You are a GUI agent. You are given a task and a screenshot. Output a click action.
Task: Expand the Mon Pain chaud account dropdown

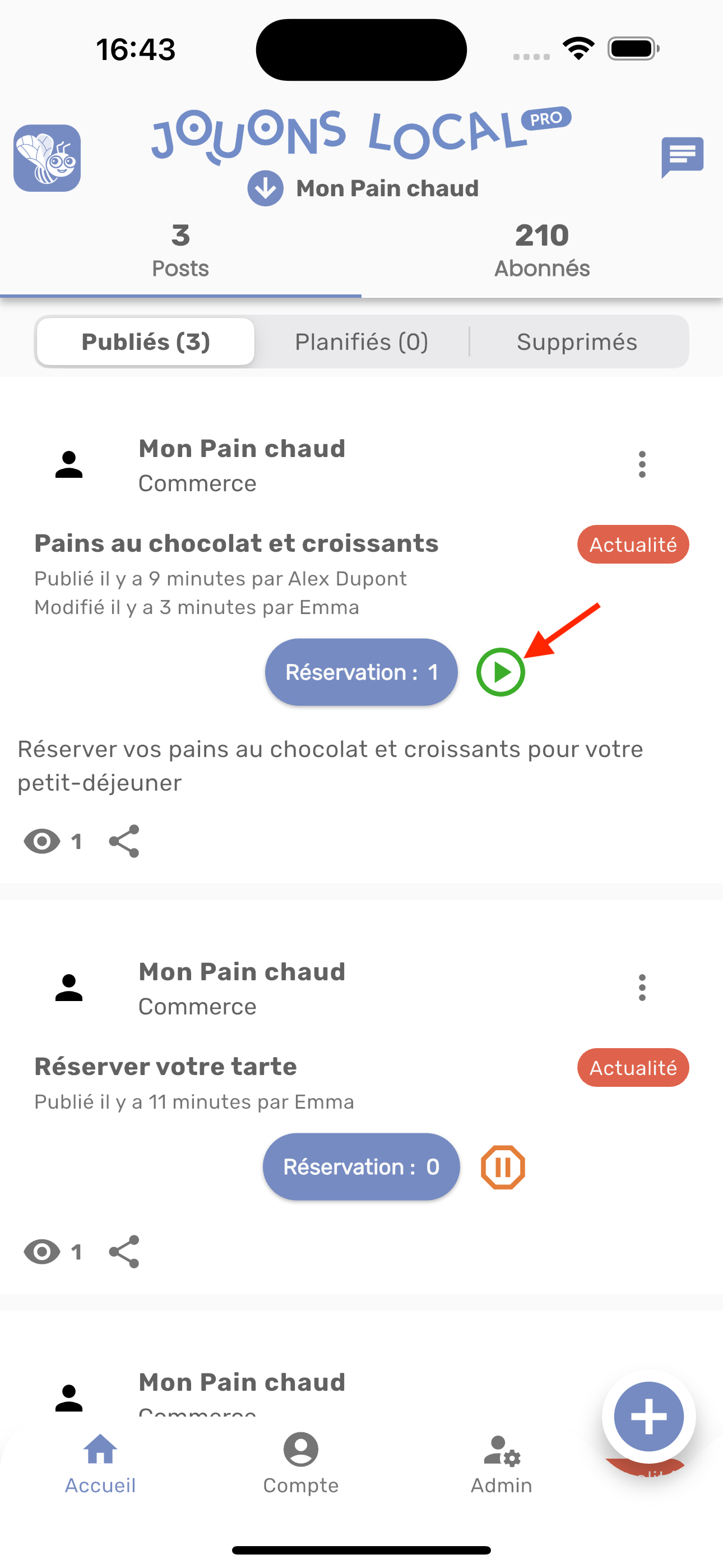[x=265, y=188]
